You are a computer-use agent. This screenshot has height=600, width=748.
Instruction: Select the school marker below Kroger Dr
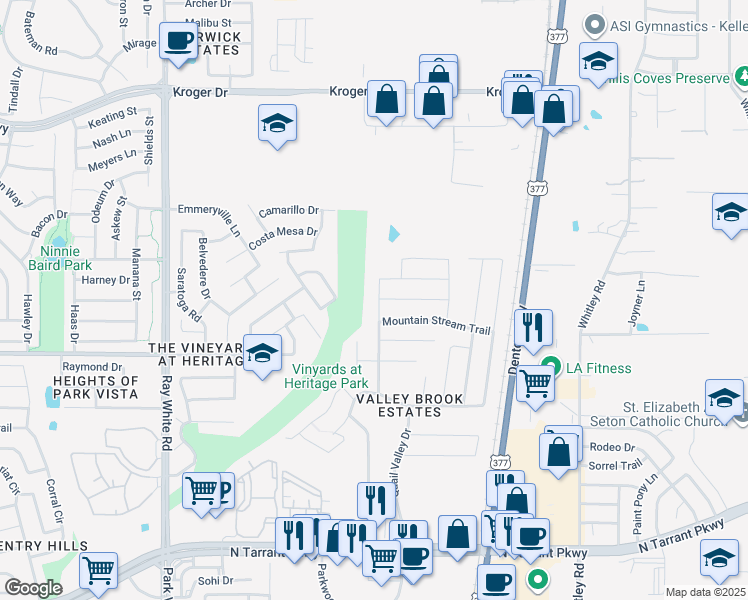[x=277, y=124]
